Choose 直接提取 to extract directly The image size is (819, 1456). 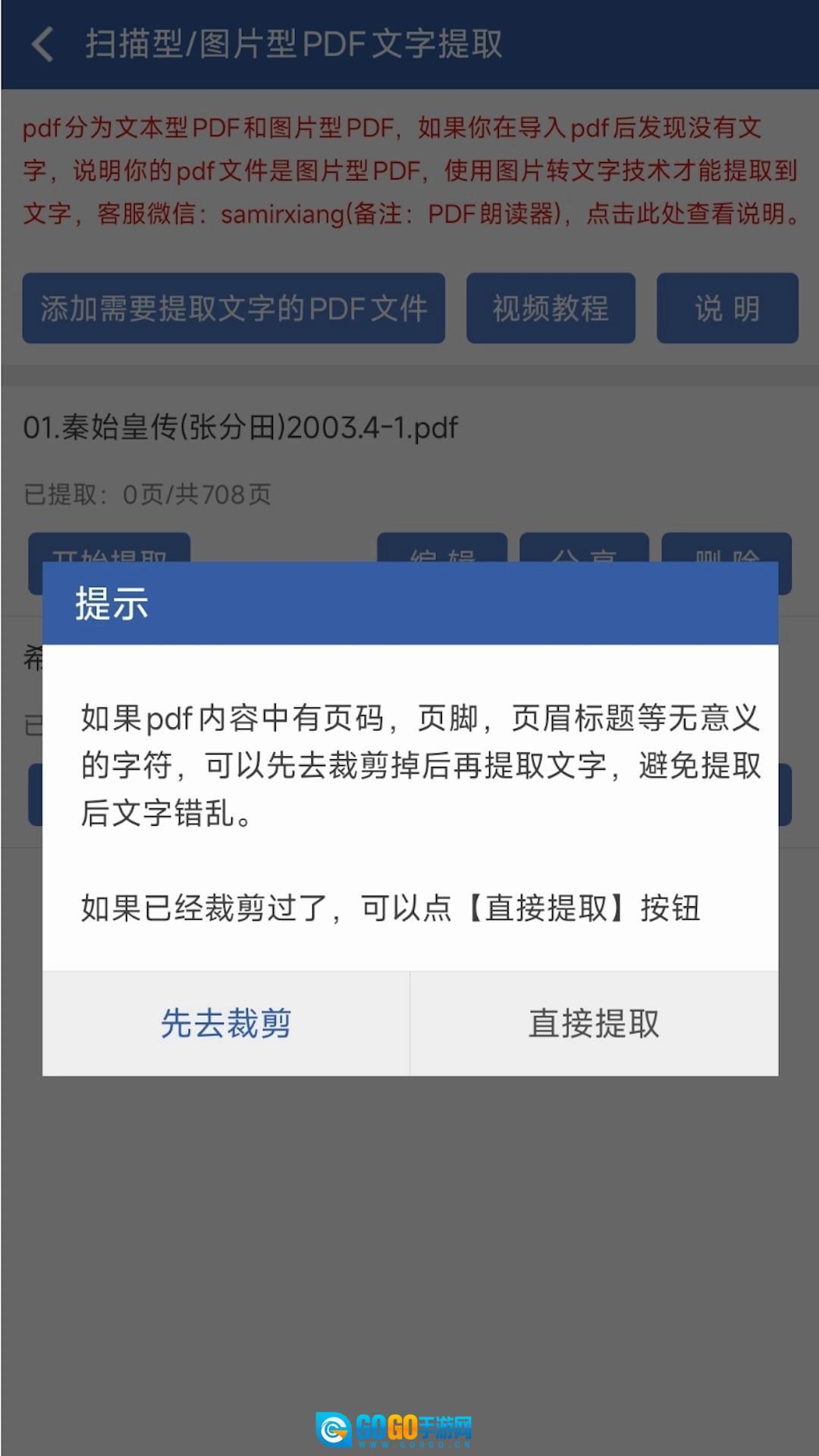coord(594,1024)
